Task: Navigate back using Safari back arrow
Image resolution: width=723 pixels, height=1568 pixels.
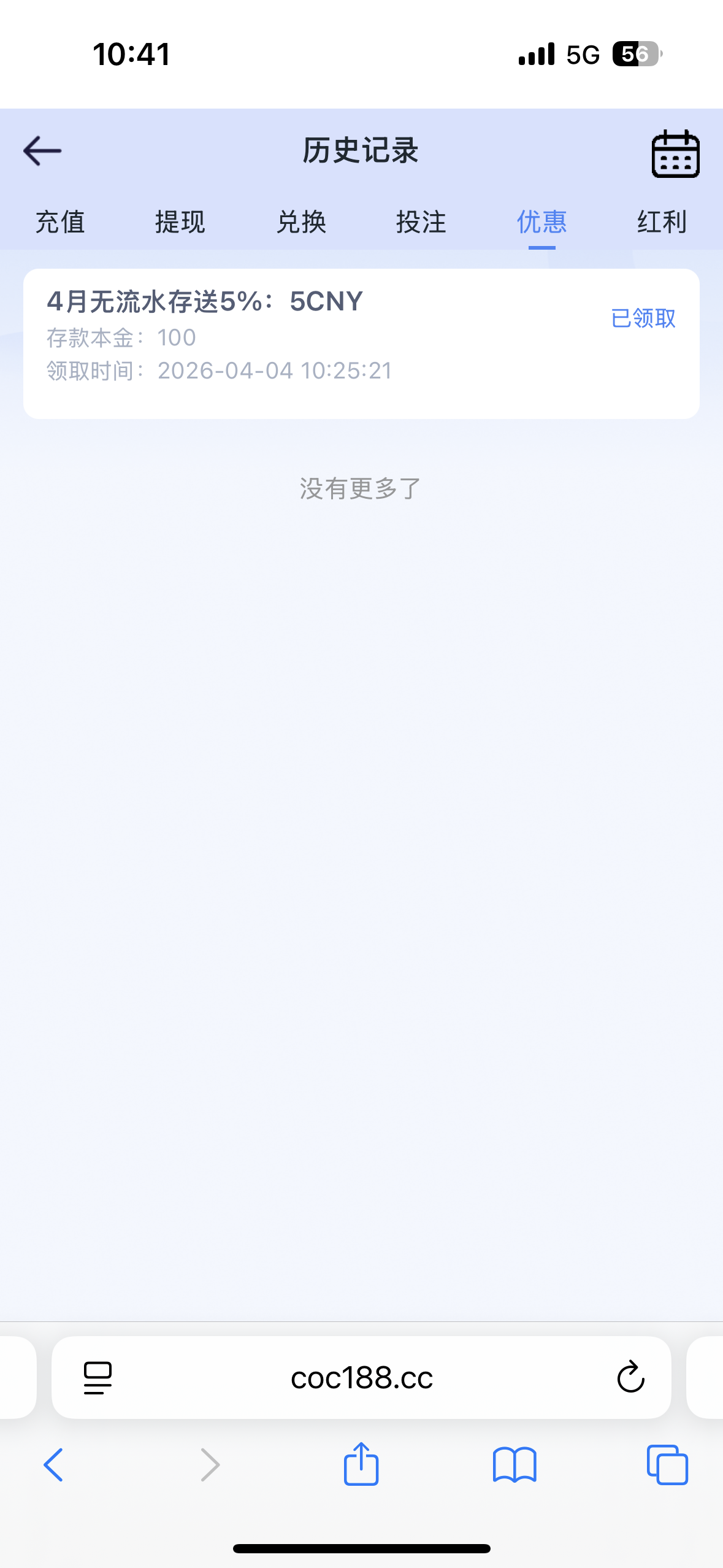Action: 54,1466
